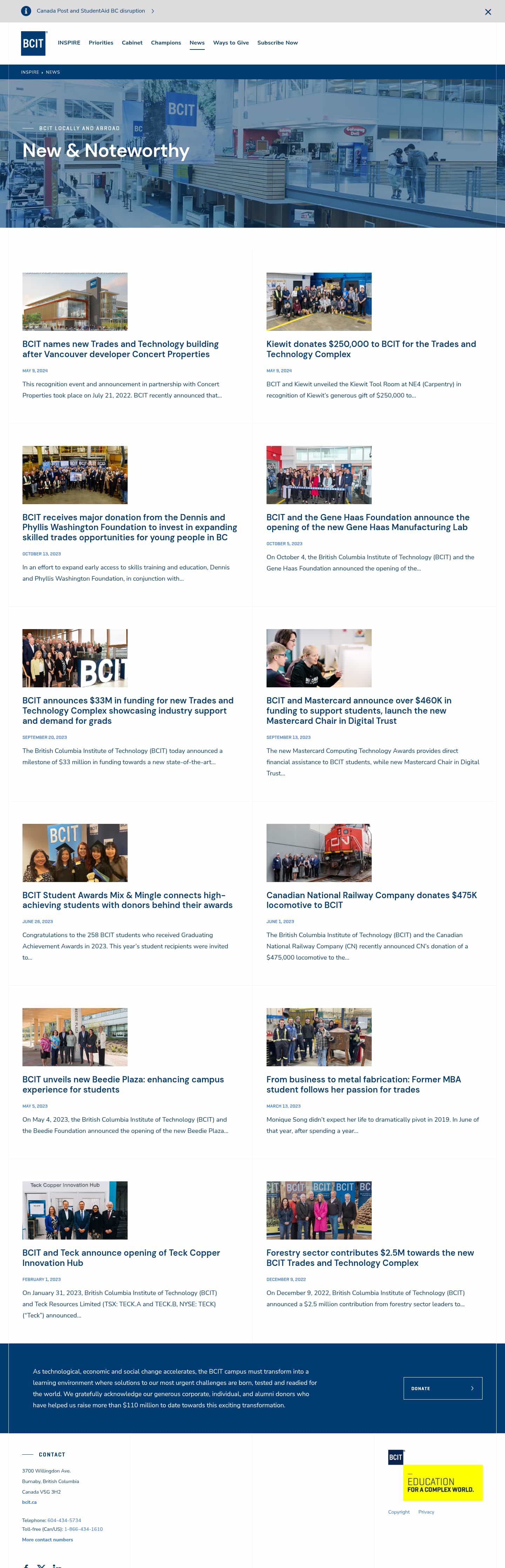Tap More contact numbers link
505x1568 pixels.
47,1539
